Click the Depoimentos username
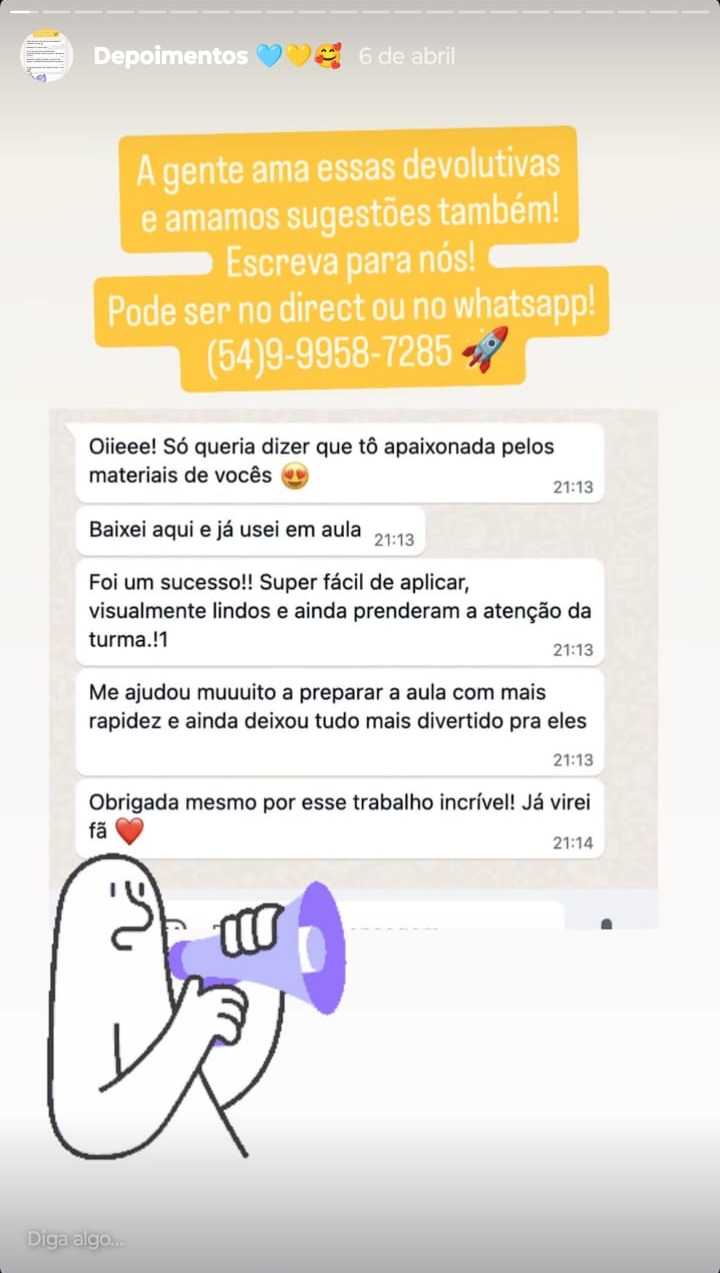Image resolution: width=720 pixels, height=1273 pixels. click(170, 56)
